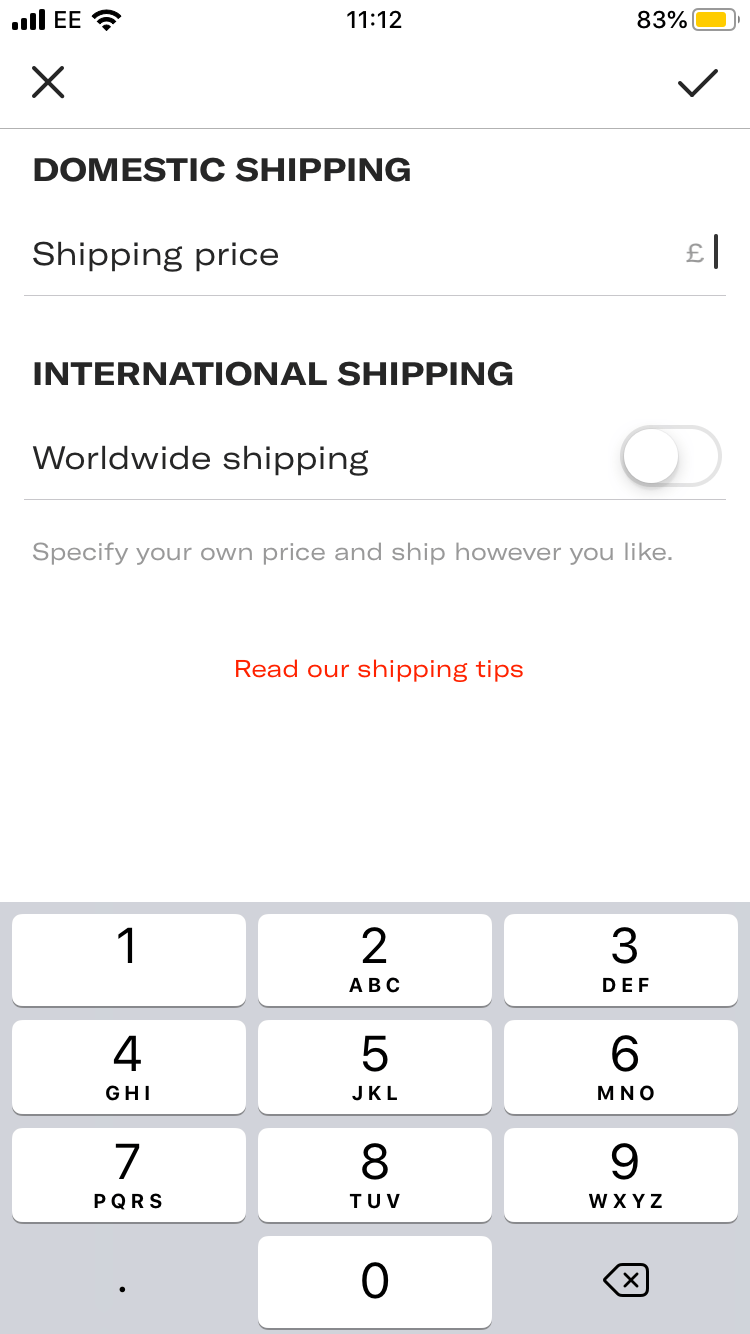750x1334 pixels.
Task: Focus the Shipping price field
Action: [375, 254]
